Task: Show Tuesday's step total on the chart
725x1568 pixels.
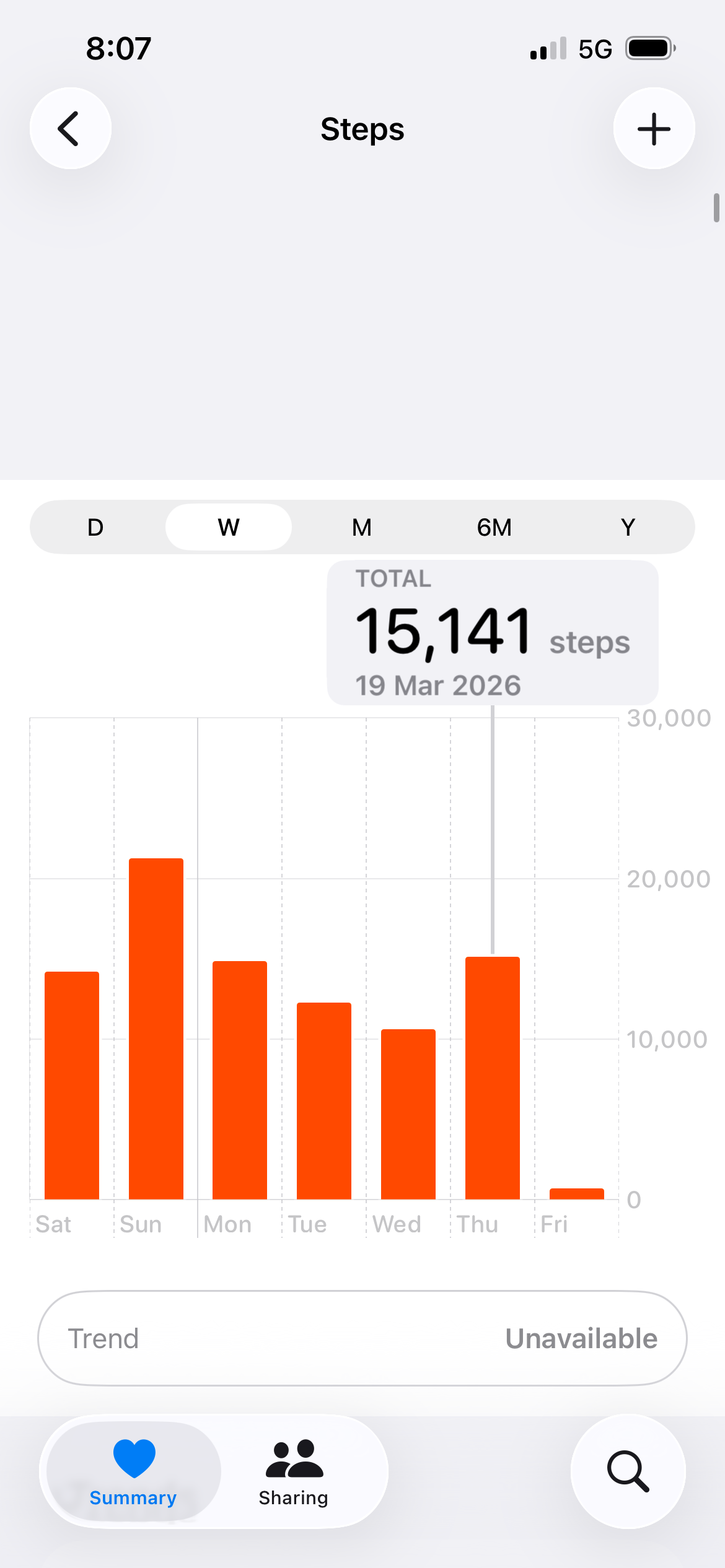Action: coord(324,1100)
